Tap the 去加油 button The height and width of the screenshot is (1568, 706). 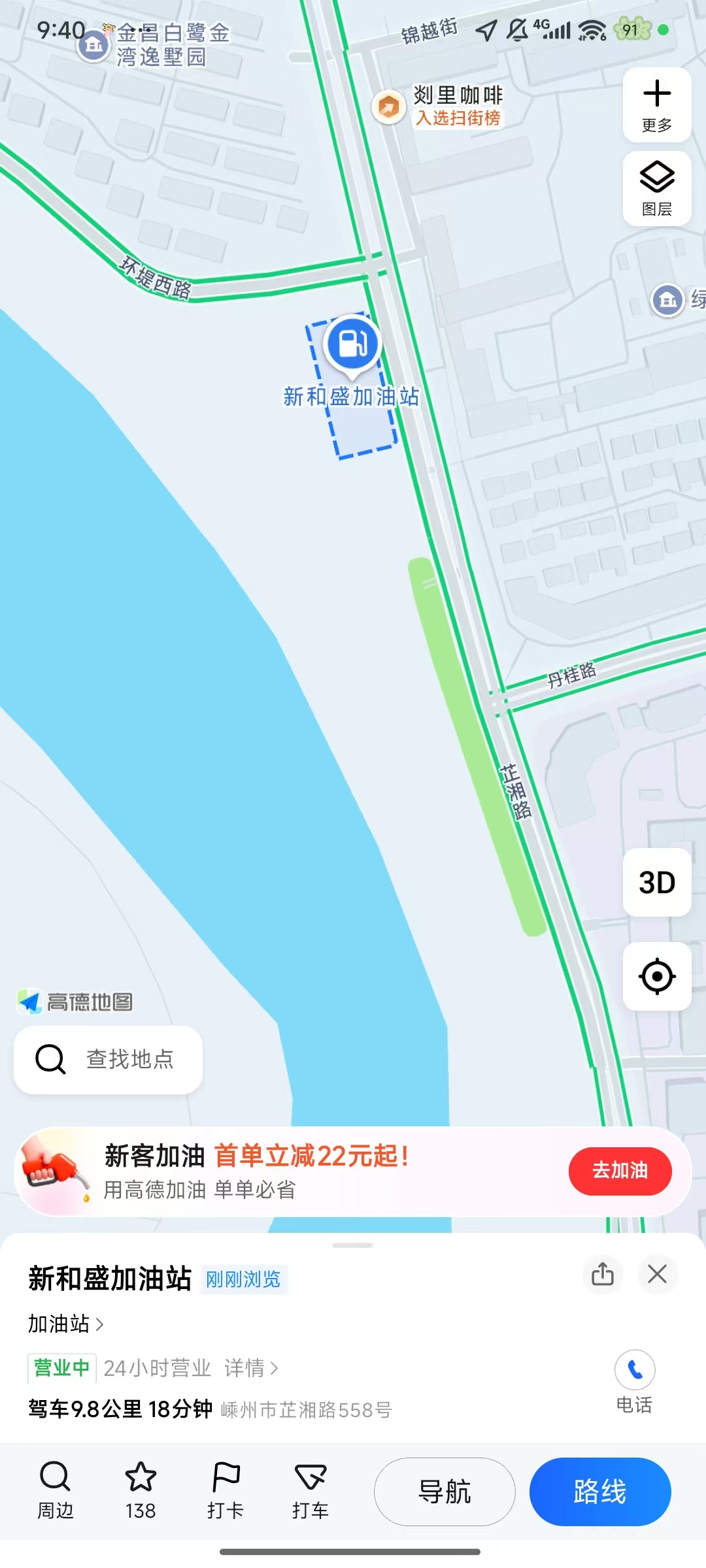point(619,1171)
